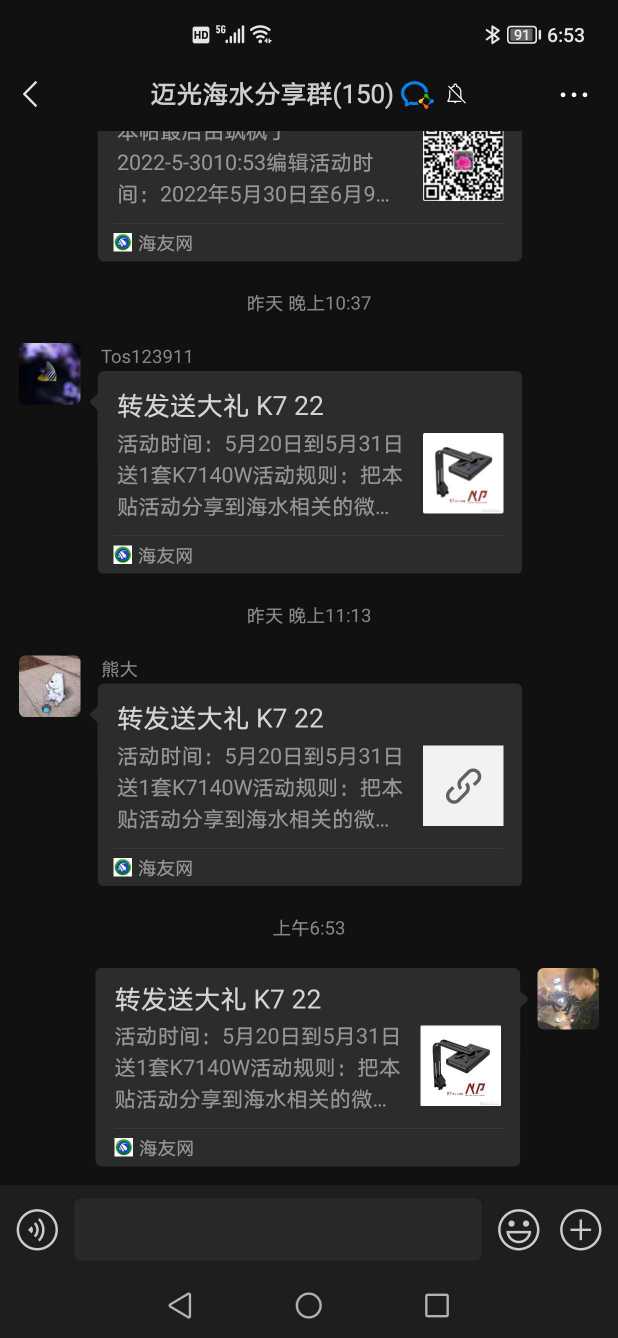
Task: Open the emoji picker
Action: coord(519,1229)
